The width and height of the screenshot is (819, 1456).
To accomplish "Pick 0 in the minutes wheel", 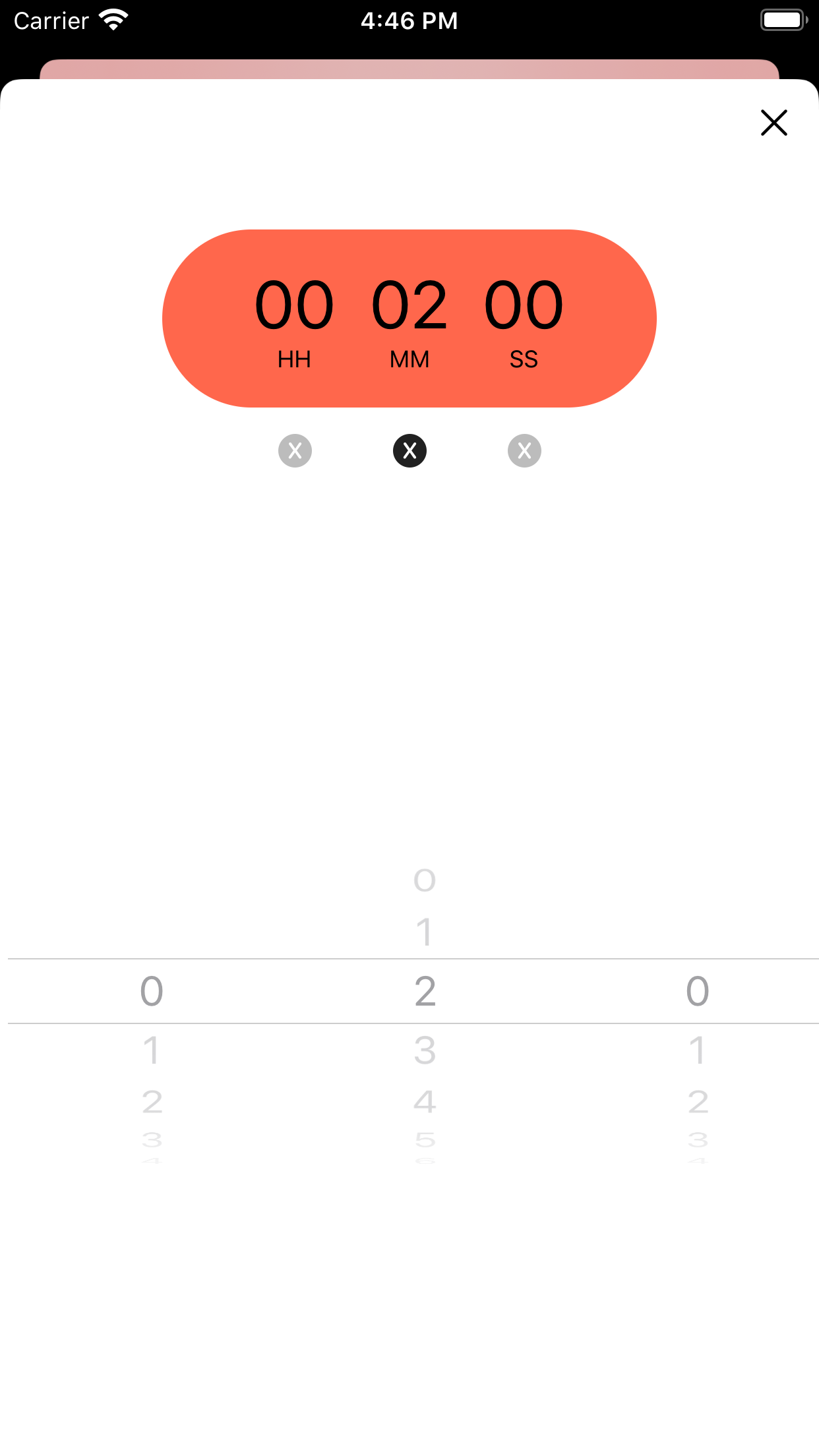I will click(425, 879).
